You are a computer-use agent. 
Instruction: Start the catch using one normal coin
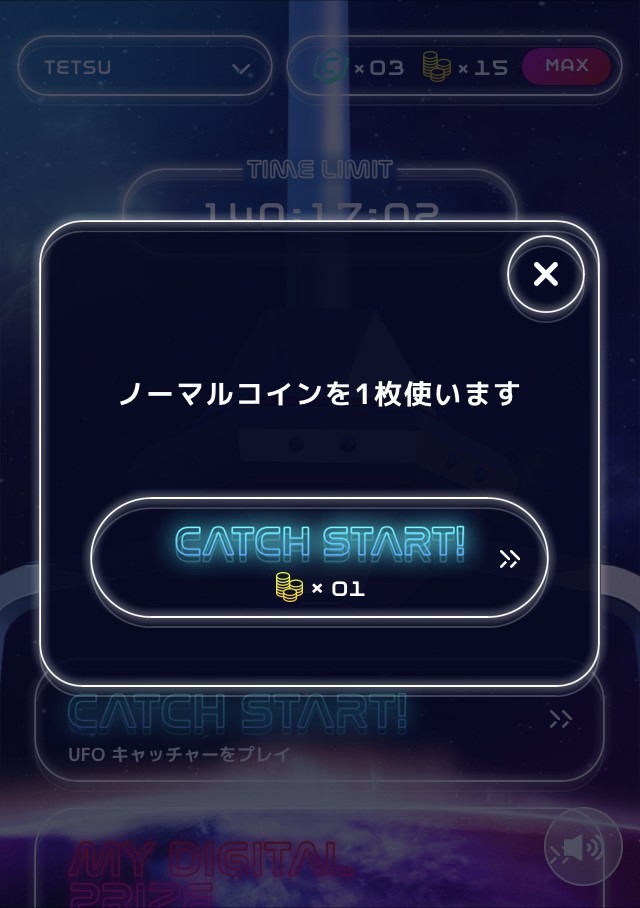point(320,557)
